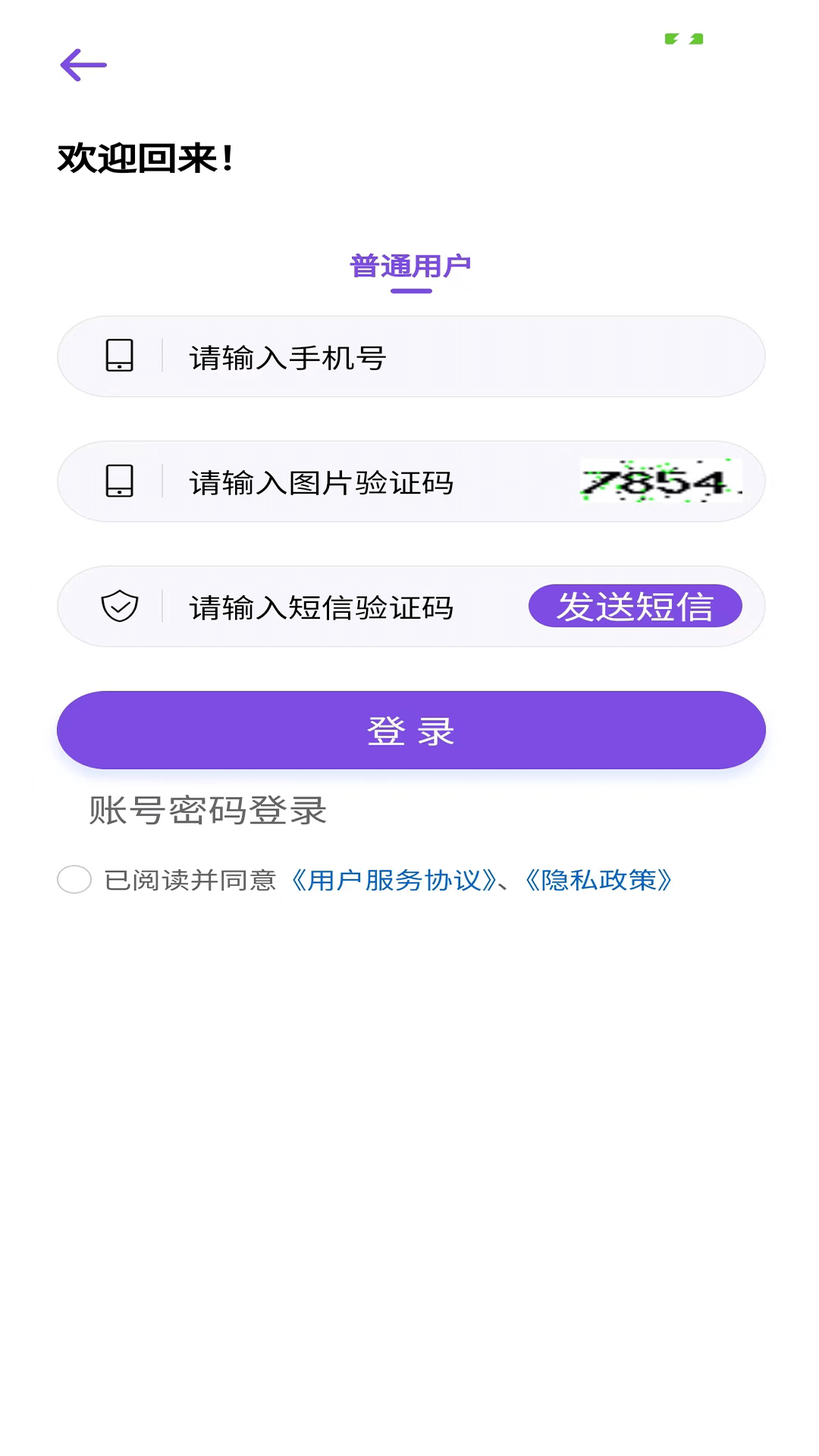
Task: Open the 《用户服务协议》 agreement
Action: pos(393,880)
